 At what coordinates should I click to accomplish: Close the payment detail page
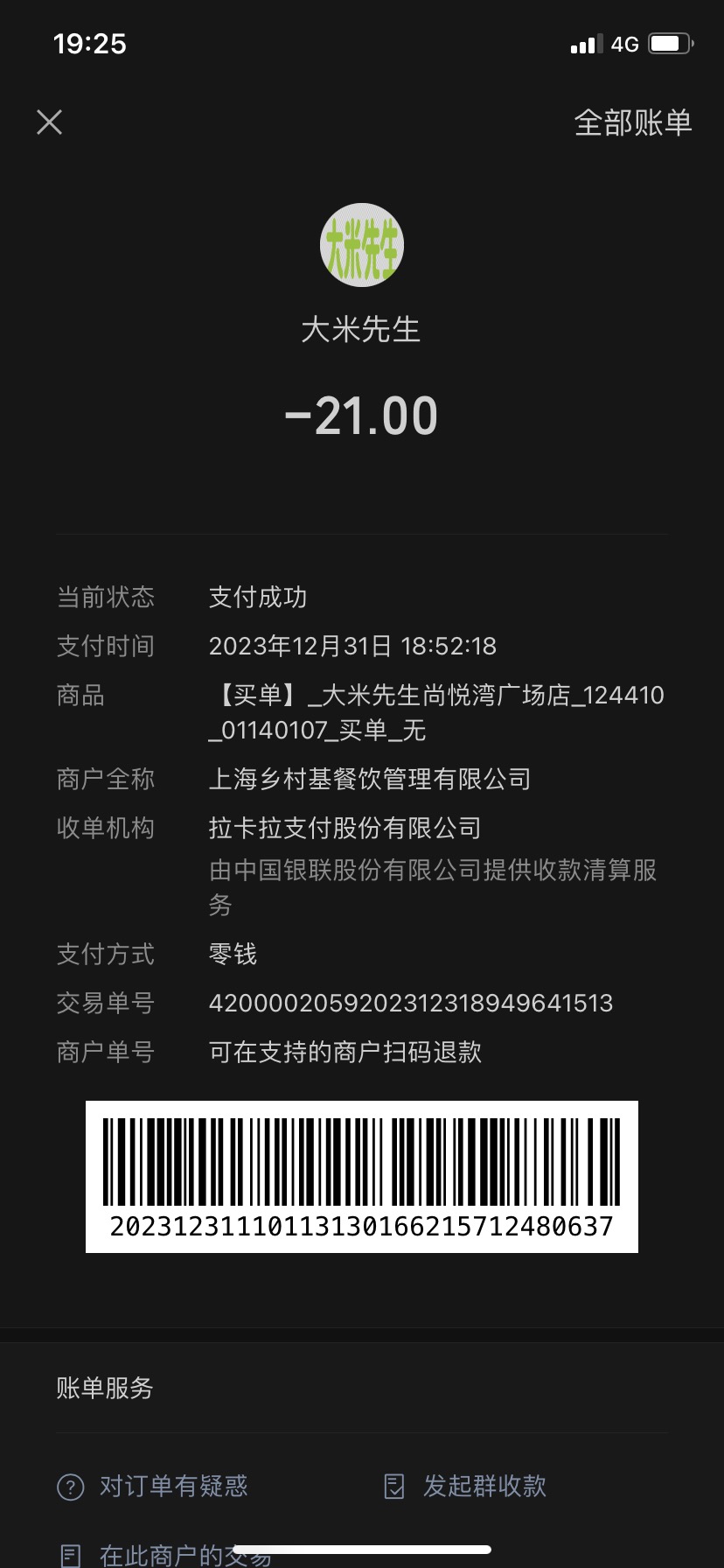50,122
